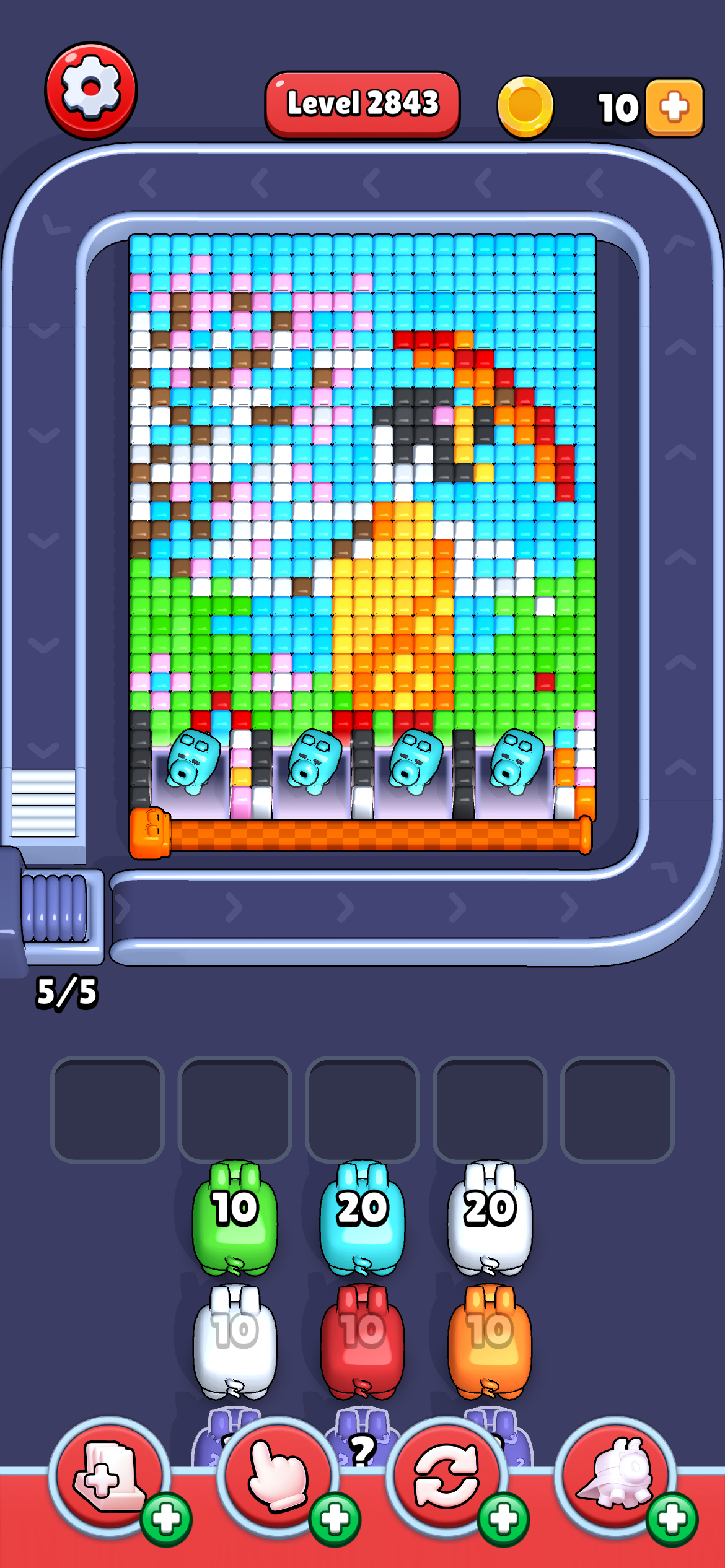Screen dimensions: 725x1568
Task: Add more coins with plus button
Action: 674,107
